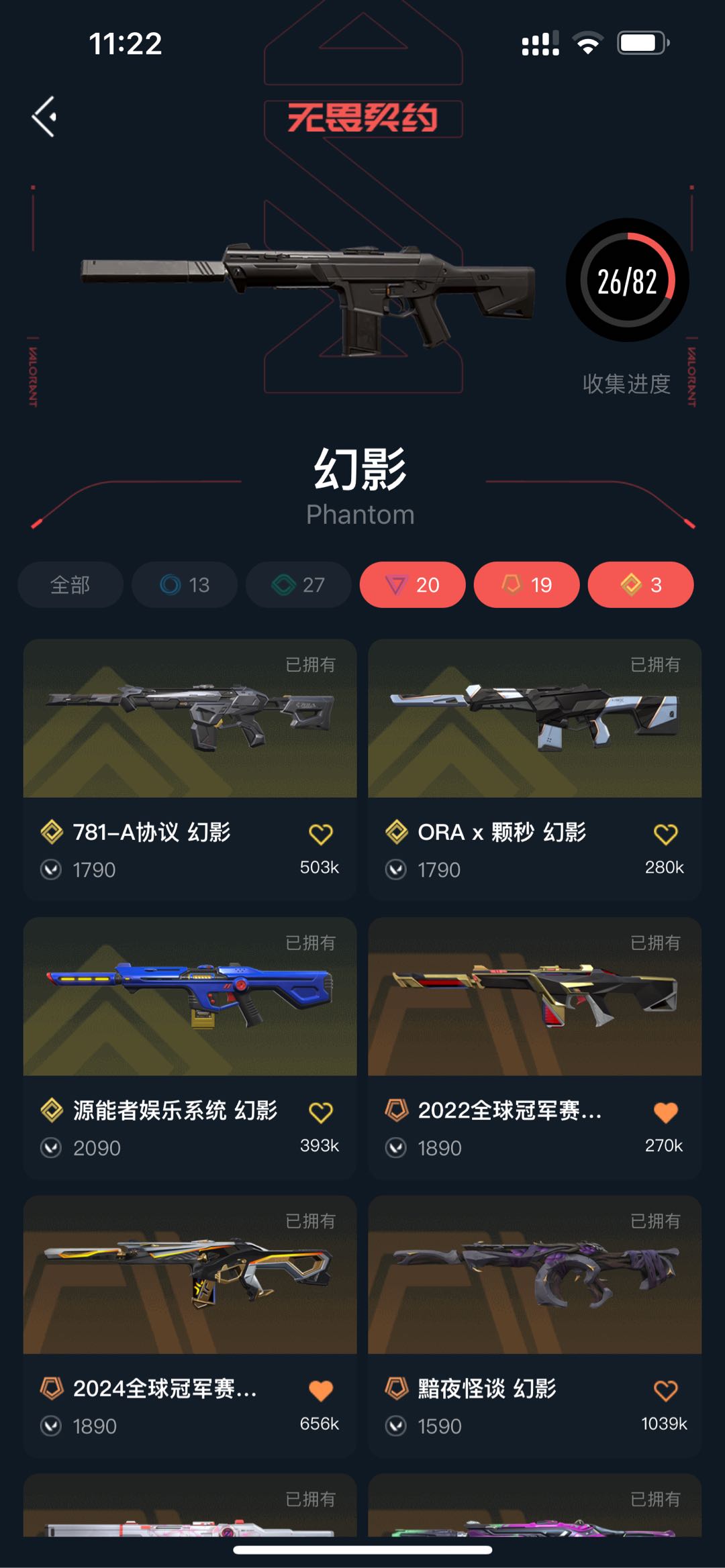This screenshot has width=725, height=1568.
Task: Like the ORA x 颗秒 幻影 skin
Action: 665,834
